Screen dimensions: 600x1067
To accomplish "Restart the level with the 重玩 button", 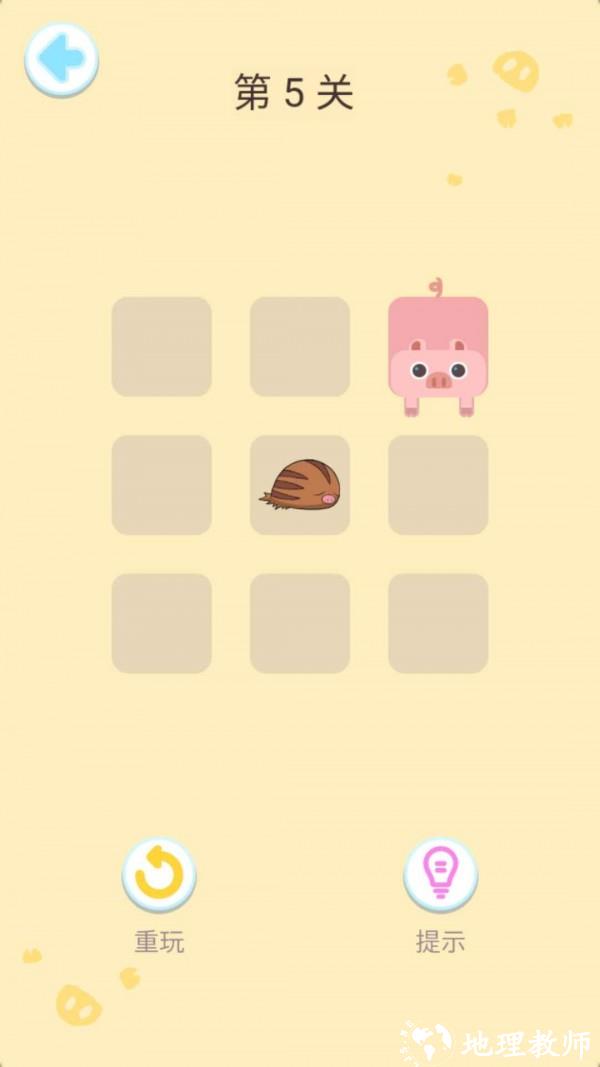I will click(x=159, y=875).
